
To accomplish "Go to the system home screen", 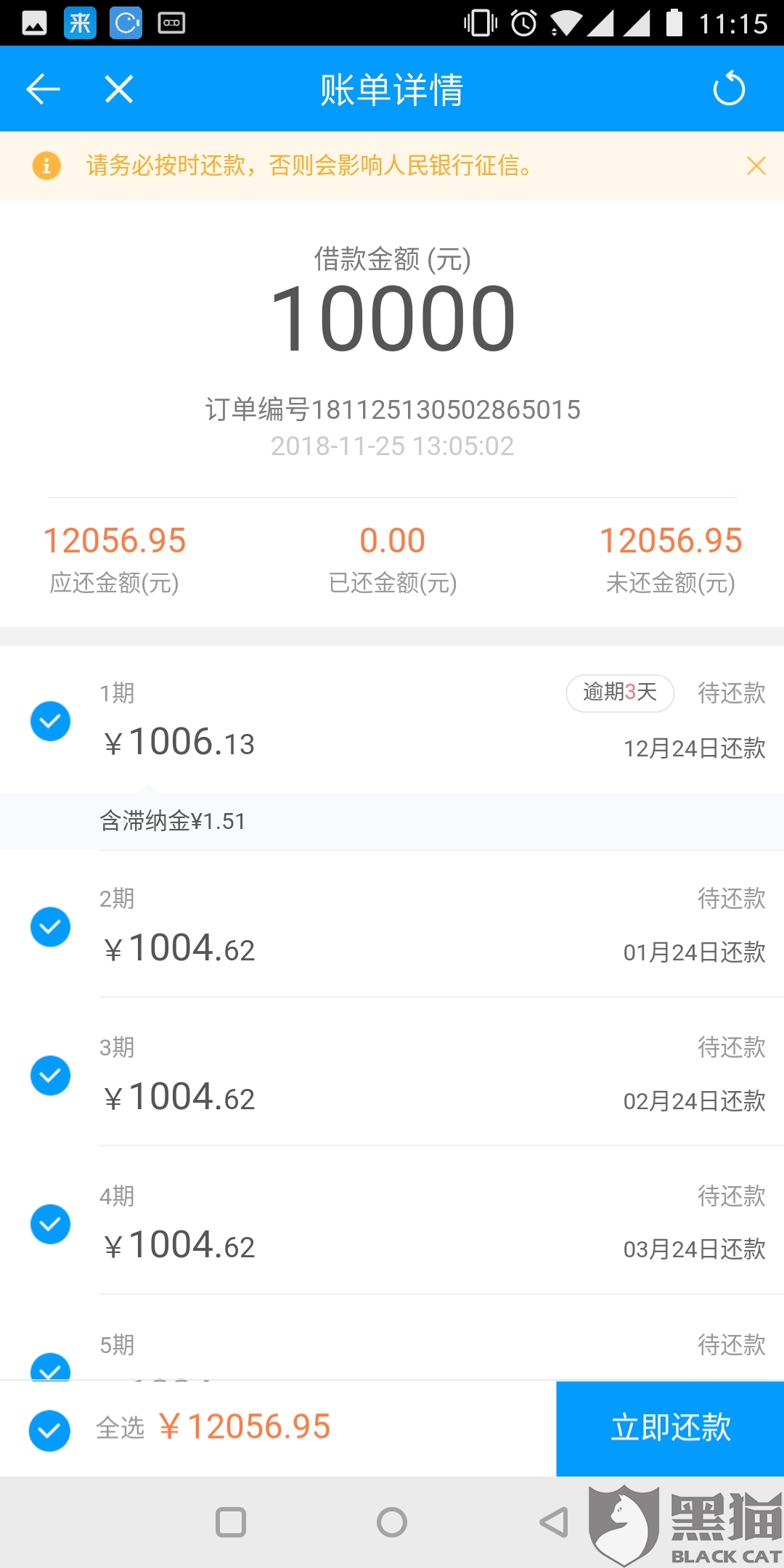I will [x=392, y=1522].
